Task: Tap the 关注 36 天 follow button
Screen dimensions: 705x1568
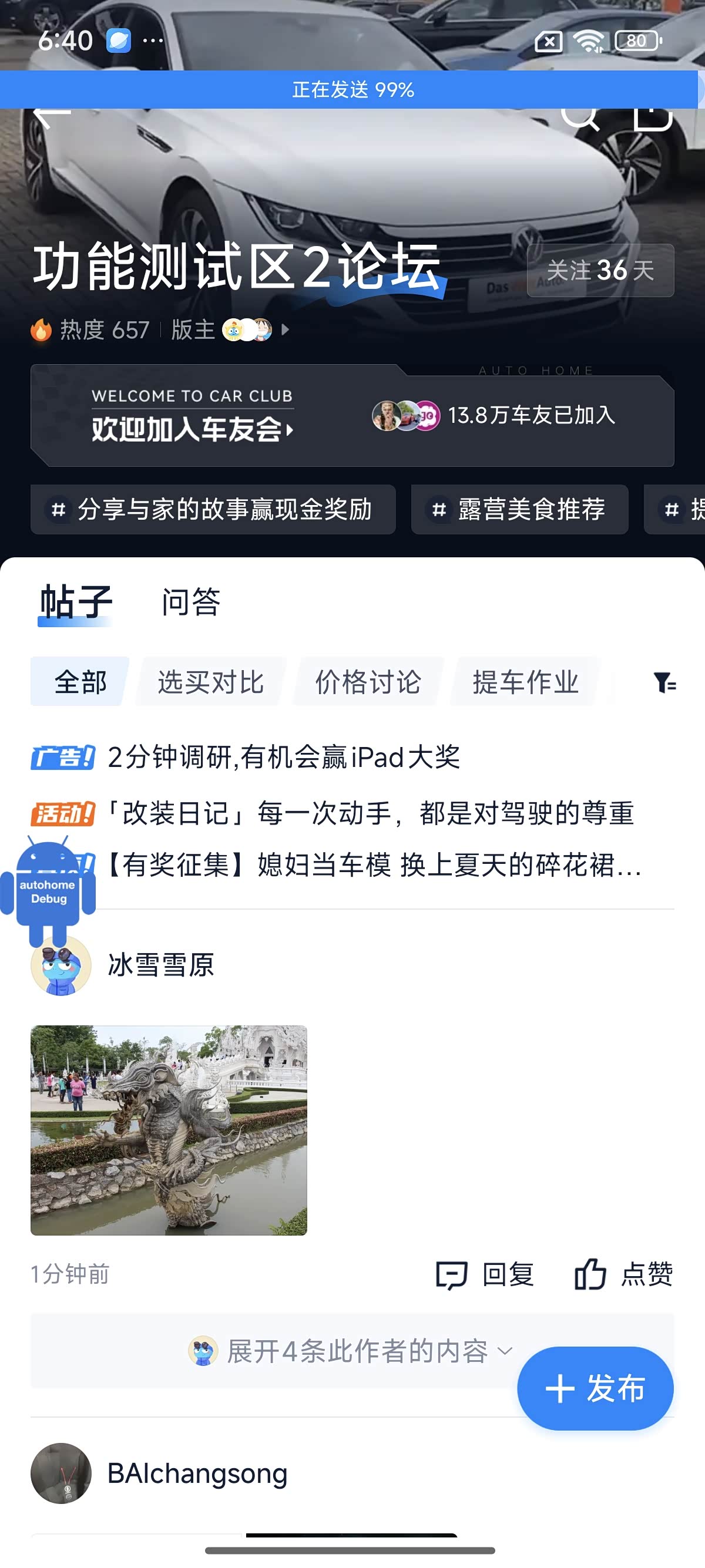Action: pos(600,270)
